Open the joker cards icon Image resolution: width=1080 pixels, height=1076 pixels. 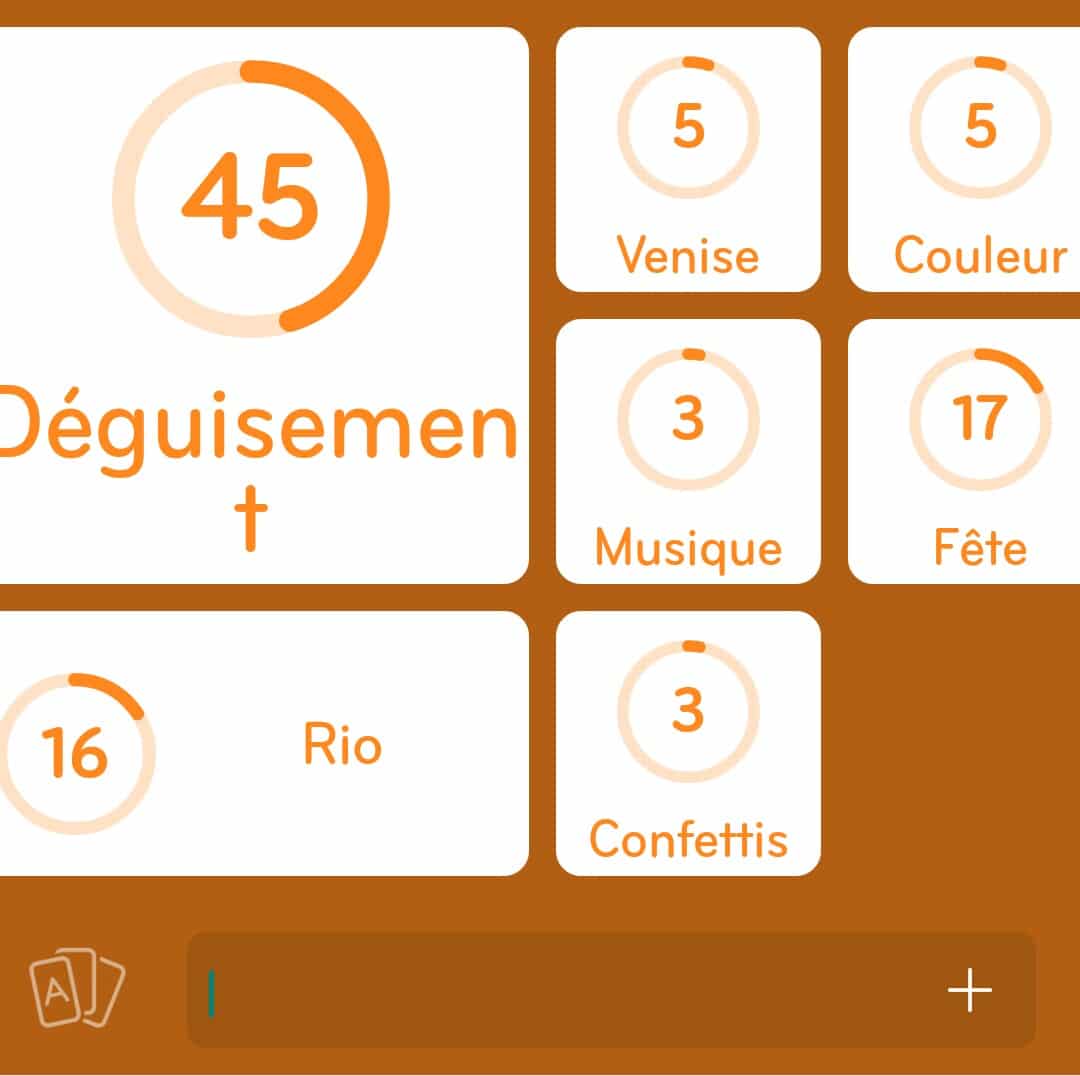76,988
